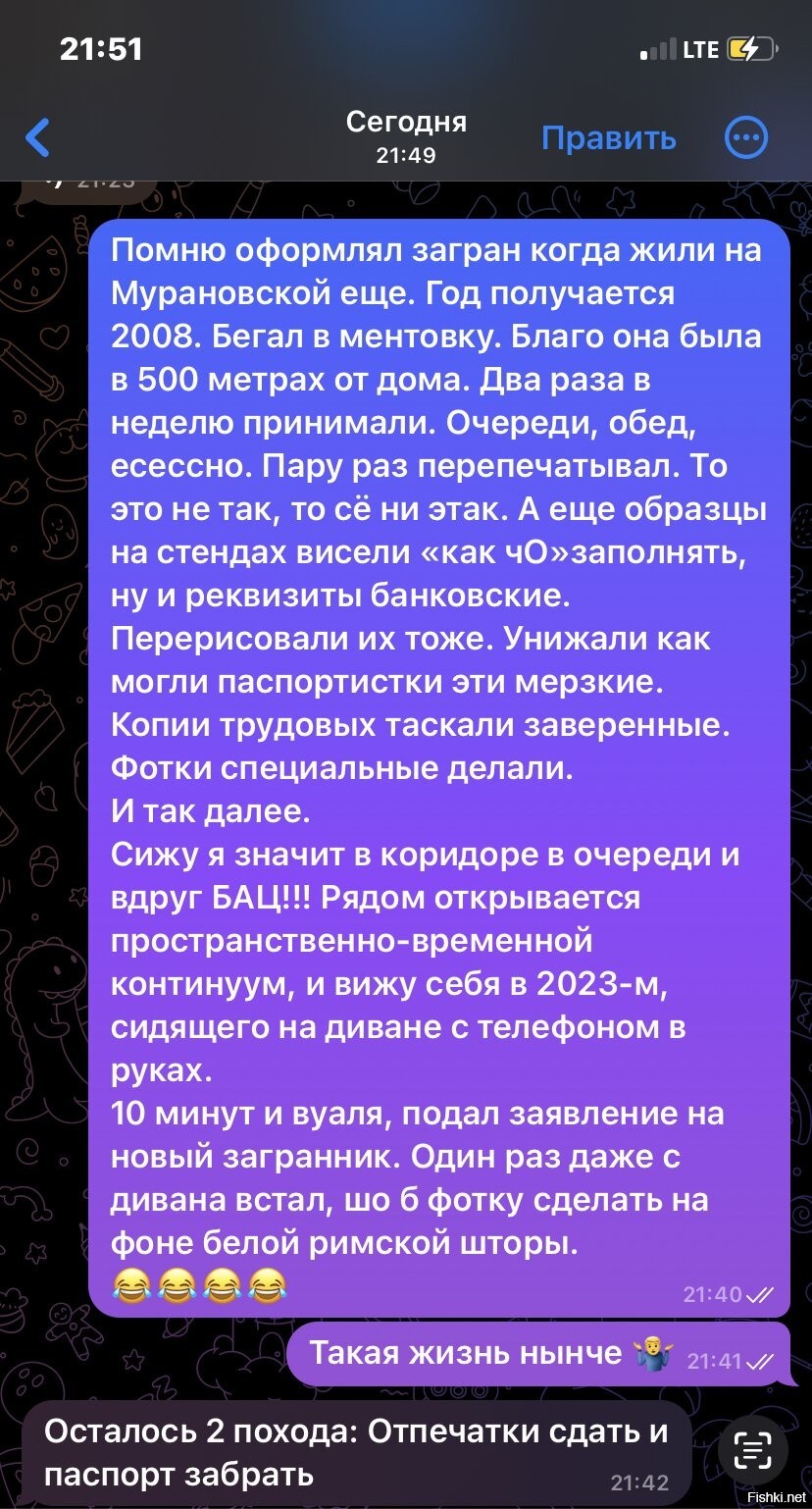The width and height of the screenshot is (812, 1509).
Task: Go back with the blue arrow
Action: pos(37,138)
